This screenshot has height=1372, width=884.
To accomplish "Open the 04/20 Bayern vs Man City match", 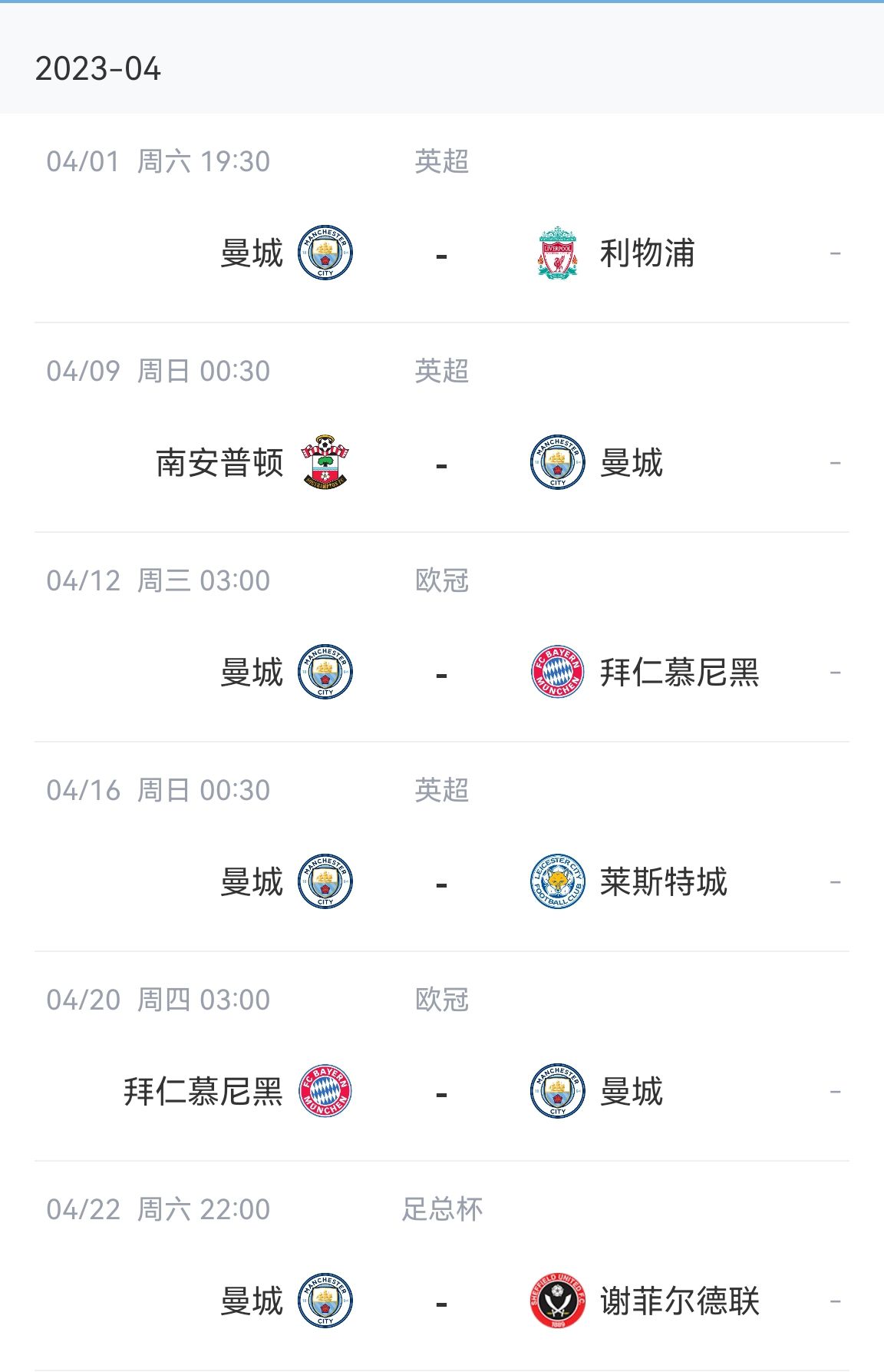I will click(x=441, y=1092).
